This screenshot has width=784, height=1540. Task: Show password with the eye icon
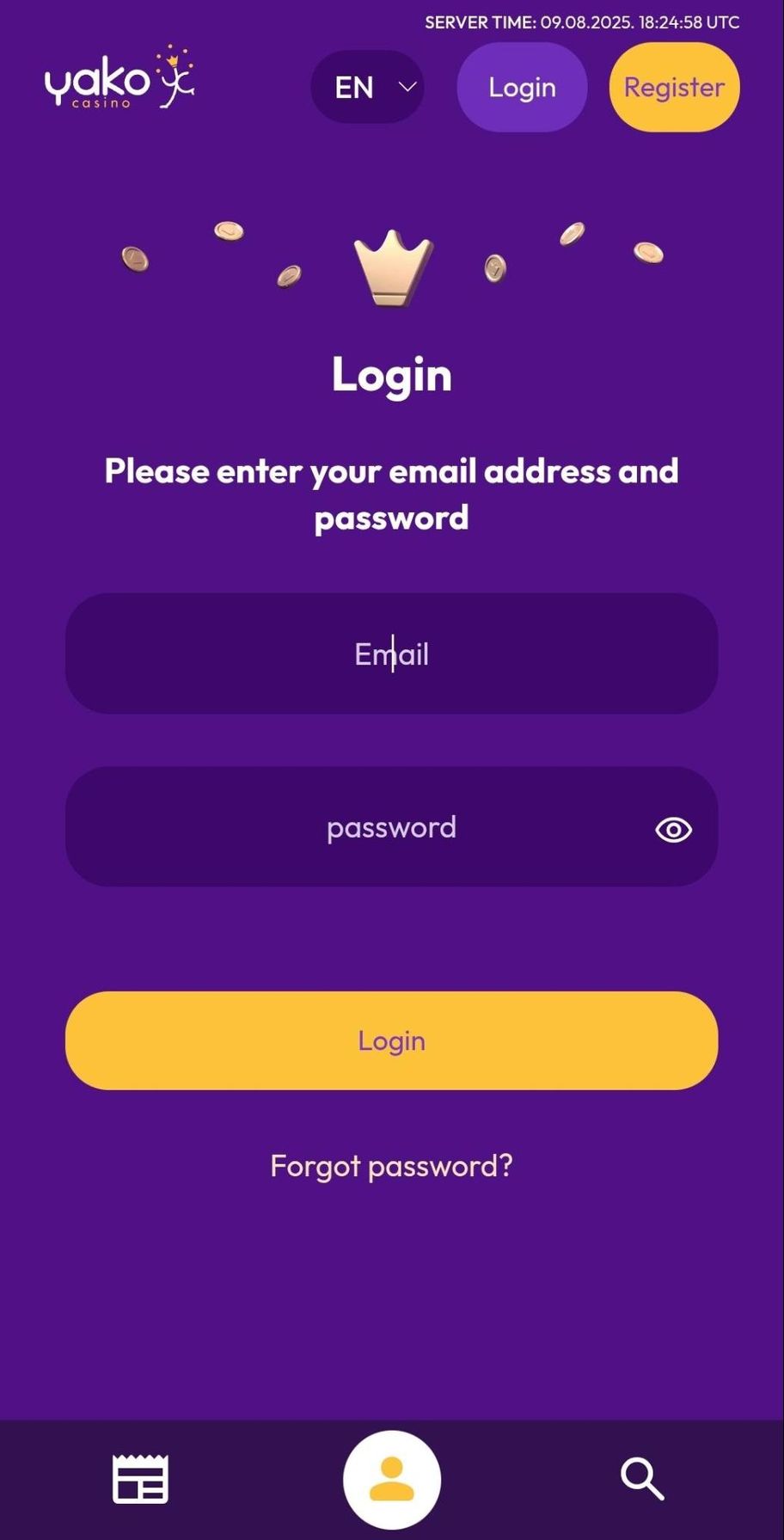point(673,830)
